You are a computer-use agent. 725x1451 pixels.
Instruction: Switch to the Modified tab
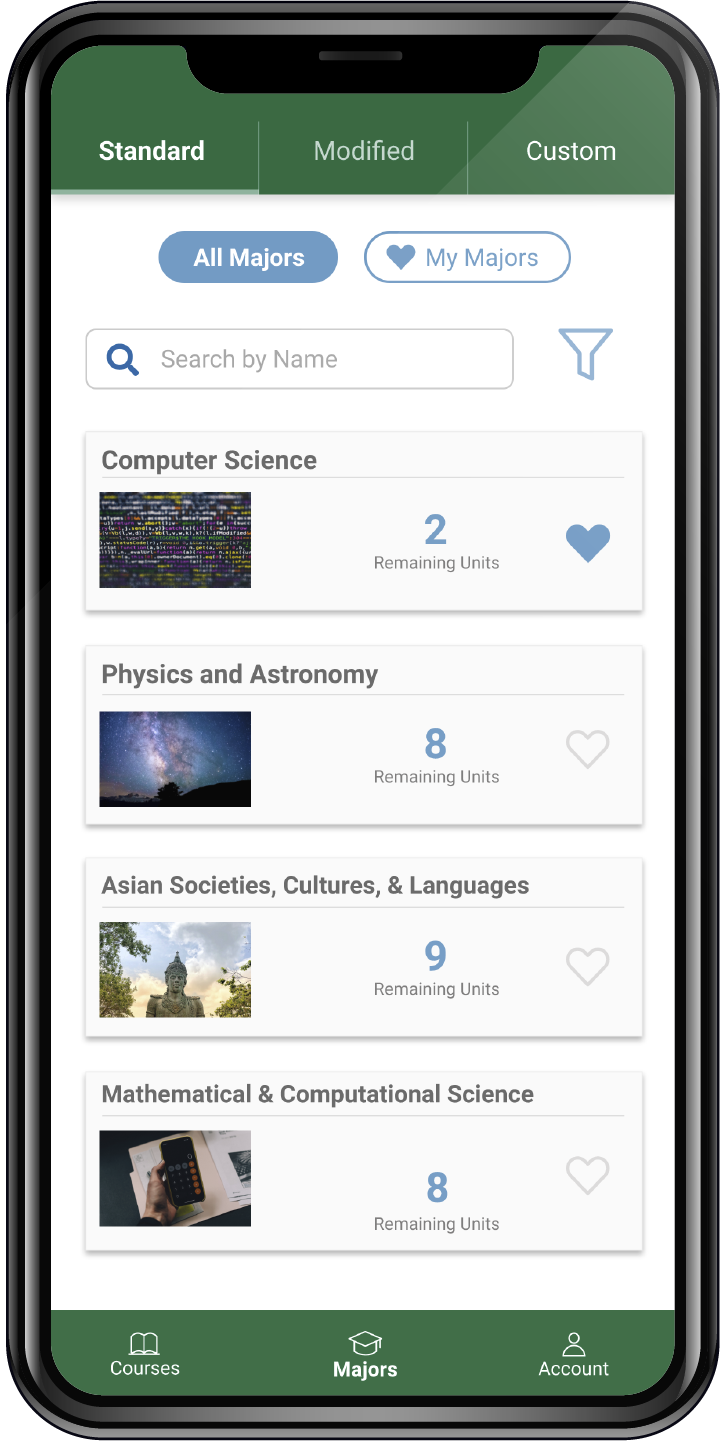pyautogui.click(x=363, y=152)
